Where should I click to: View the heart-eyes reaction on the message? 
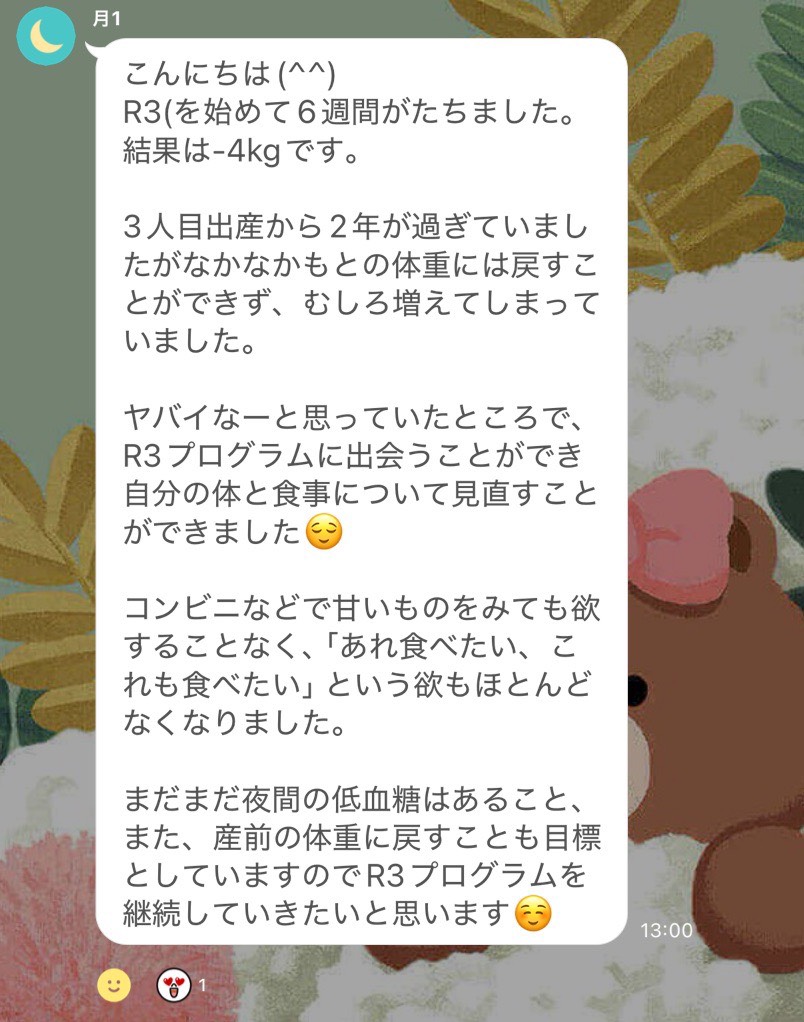(174, 984)
